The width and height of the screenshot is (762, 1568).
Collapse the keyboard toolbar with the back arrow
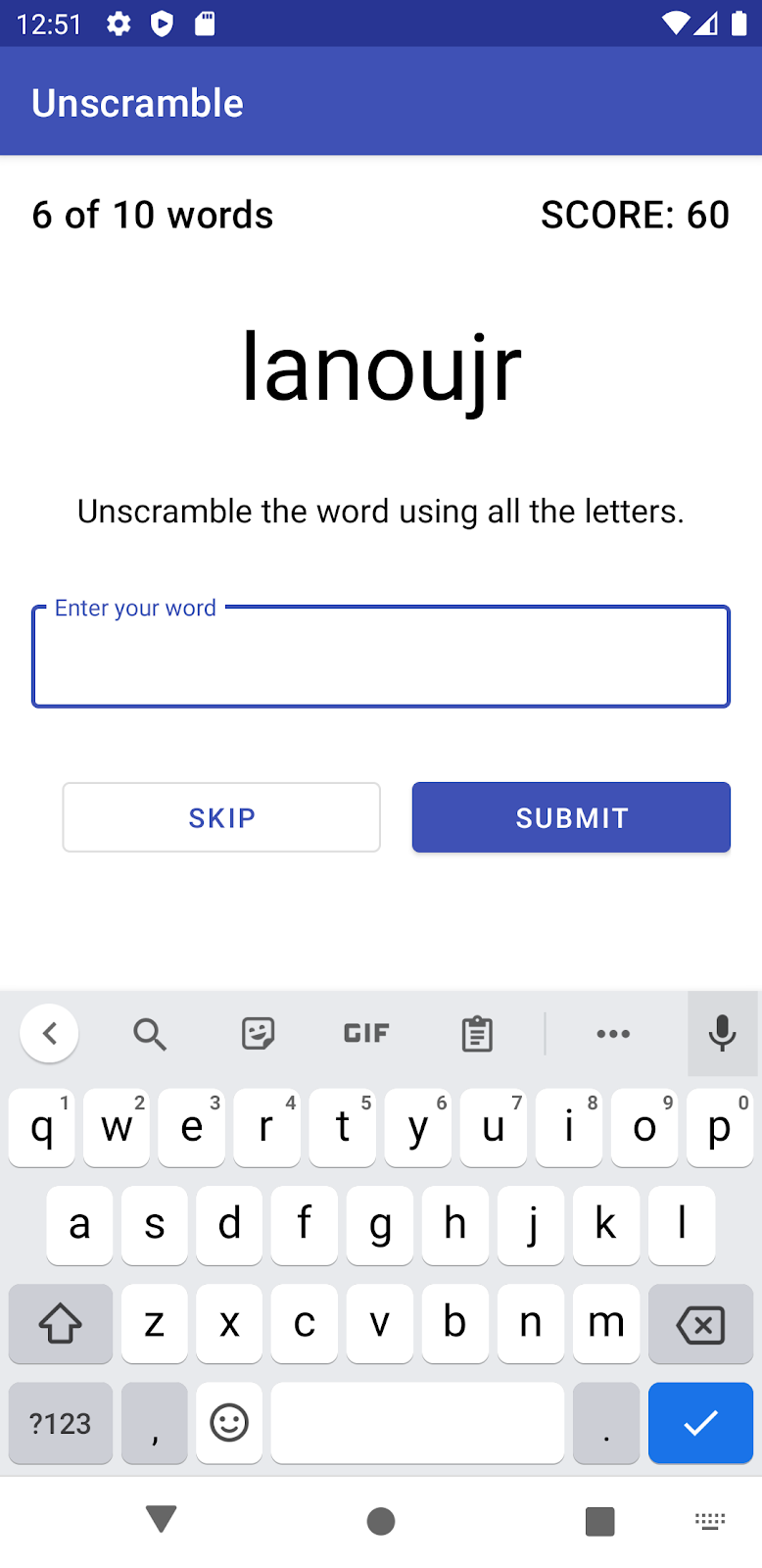tap(50, 1033)
